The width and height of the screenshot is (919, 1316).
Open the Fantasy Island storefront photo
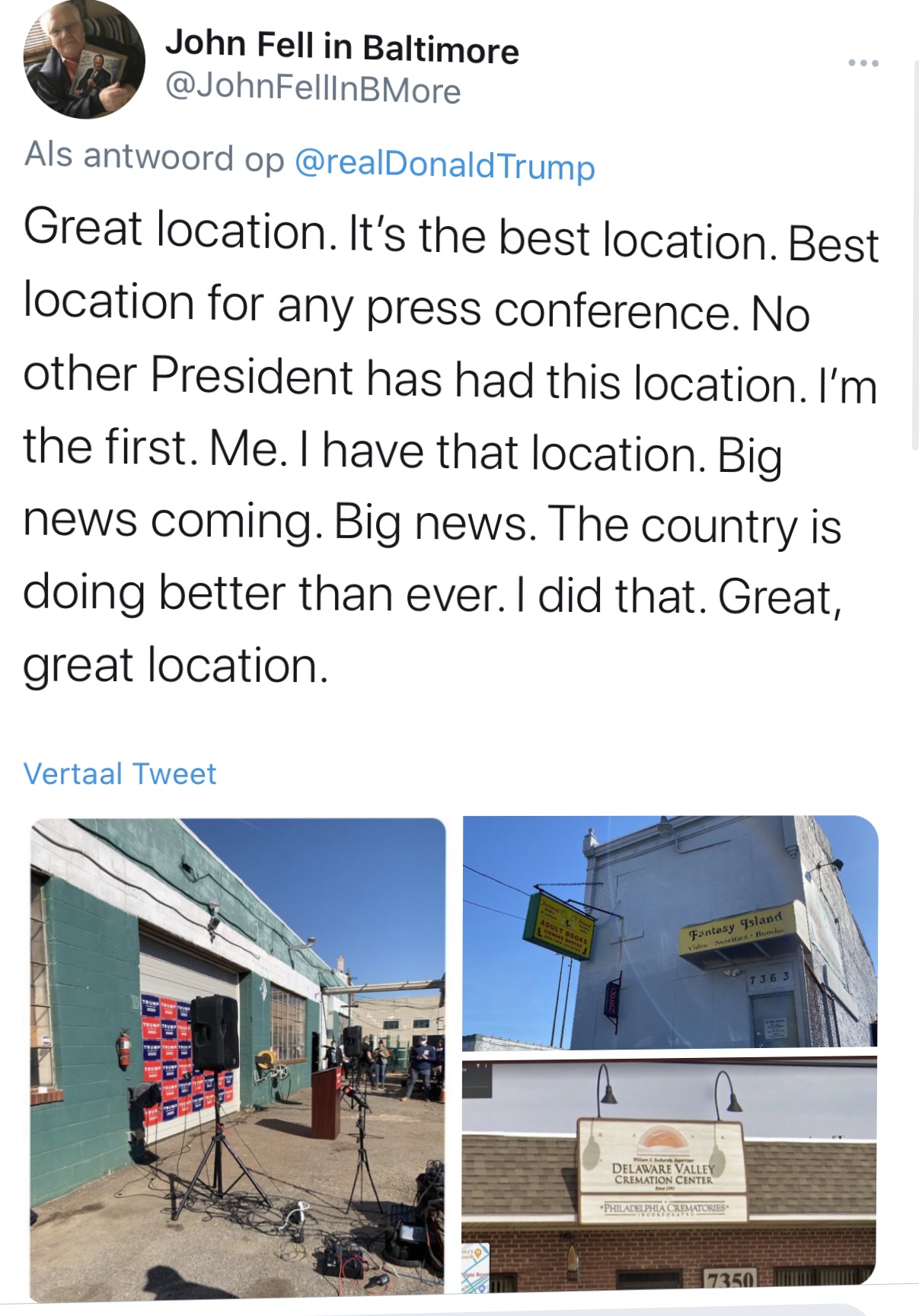670,932
